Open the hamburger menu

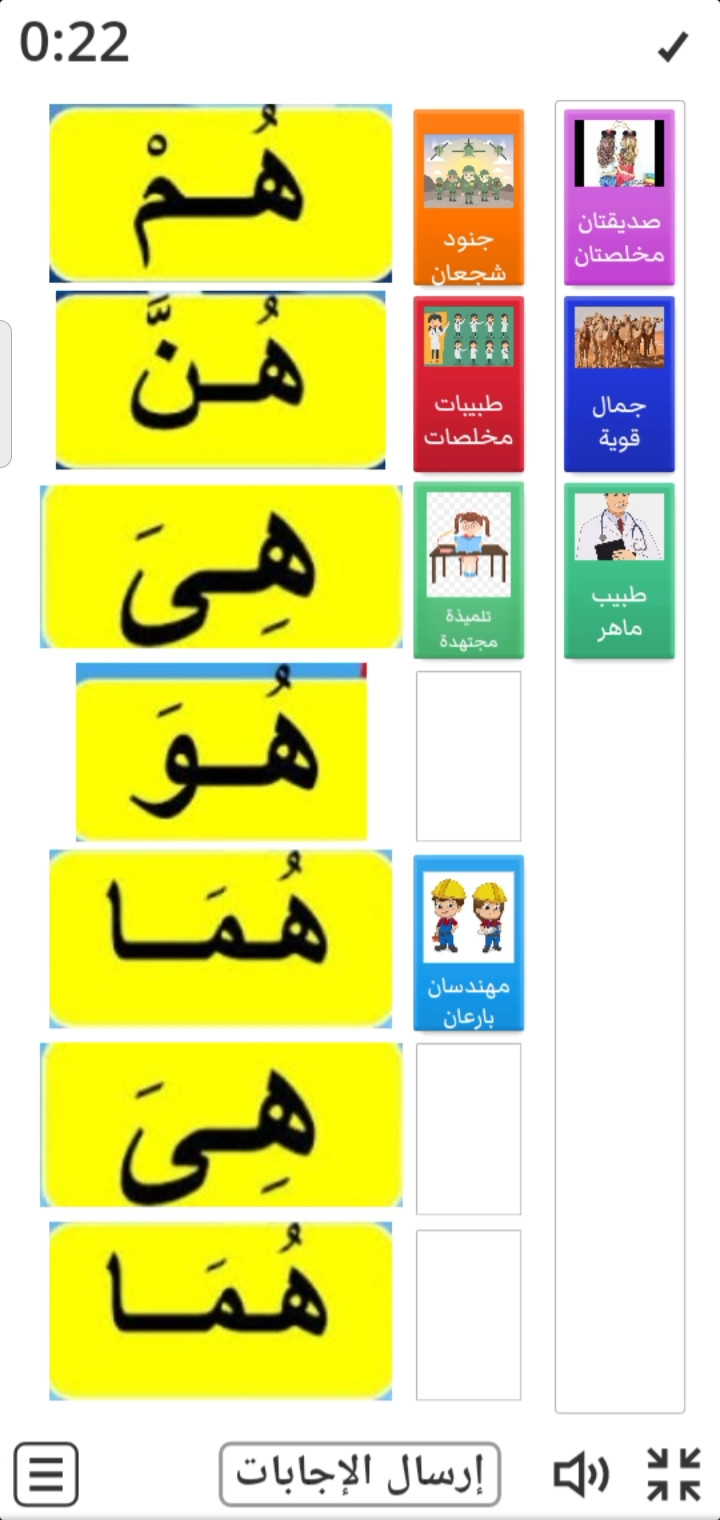(46, 1474)
